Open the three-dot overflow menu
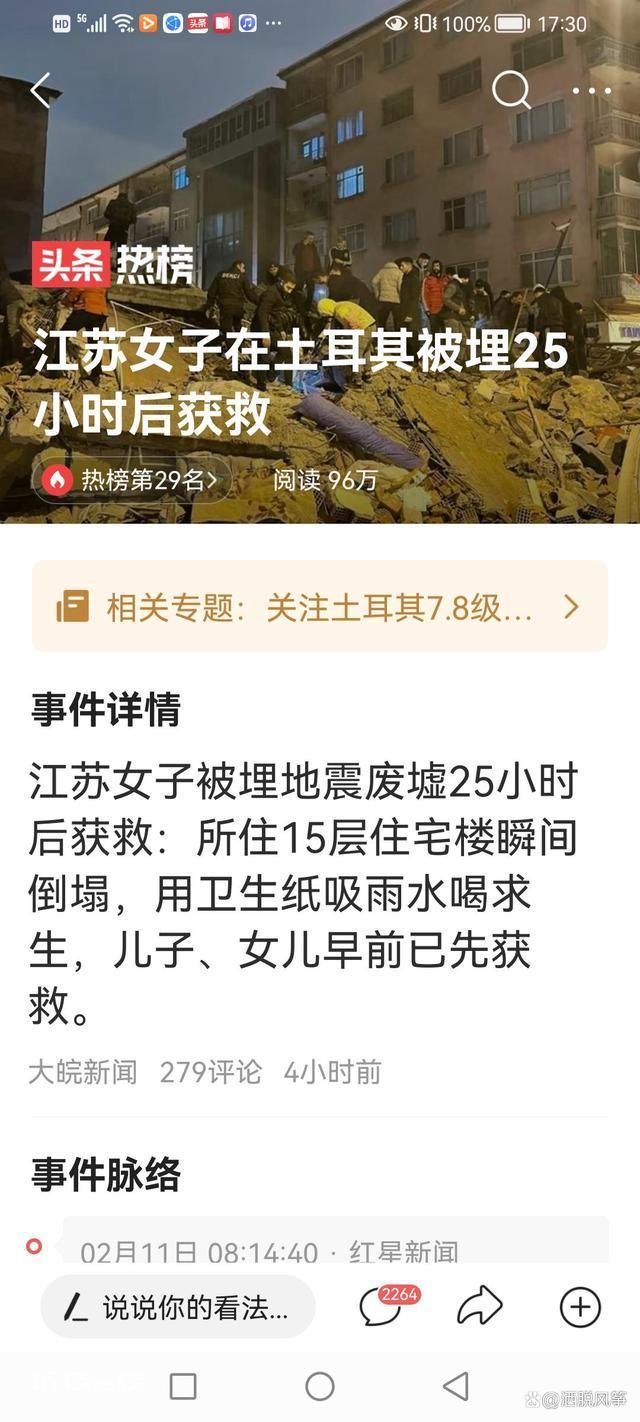Image resolution: width=640 pixels, height=1422 pixels. coord(591,91)
